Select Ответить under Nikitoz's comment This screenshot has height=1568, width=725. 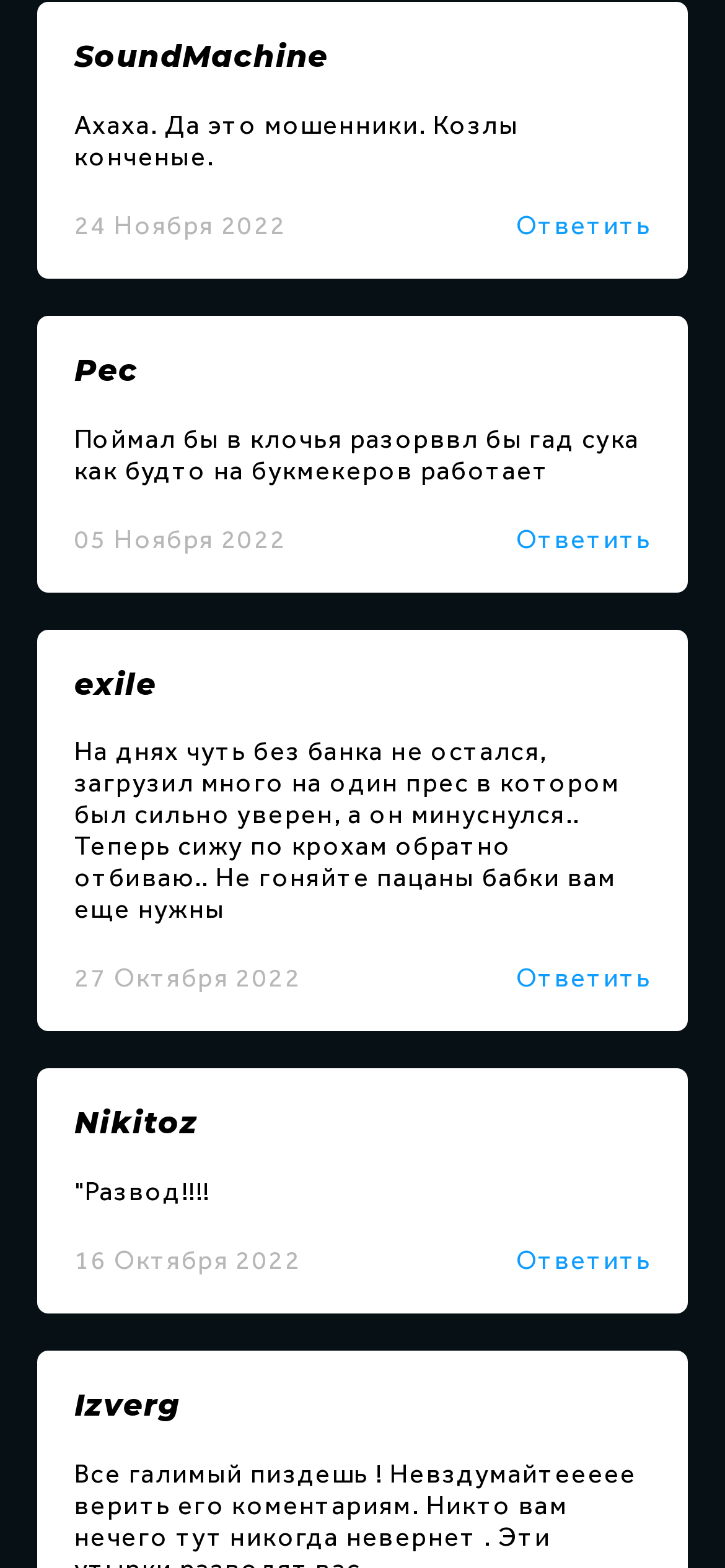point(582,1261)
